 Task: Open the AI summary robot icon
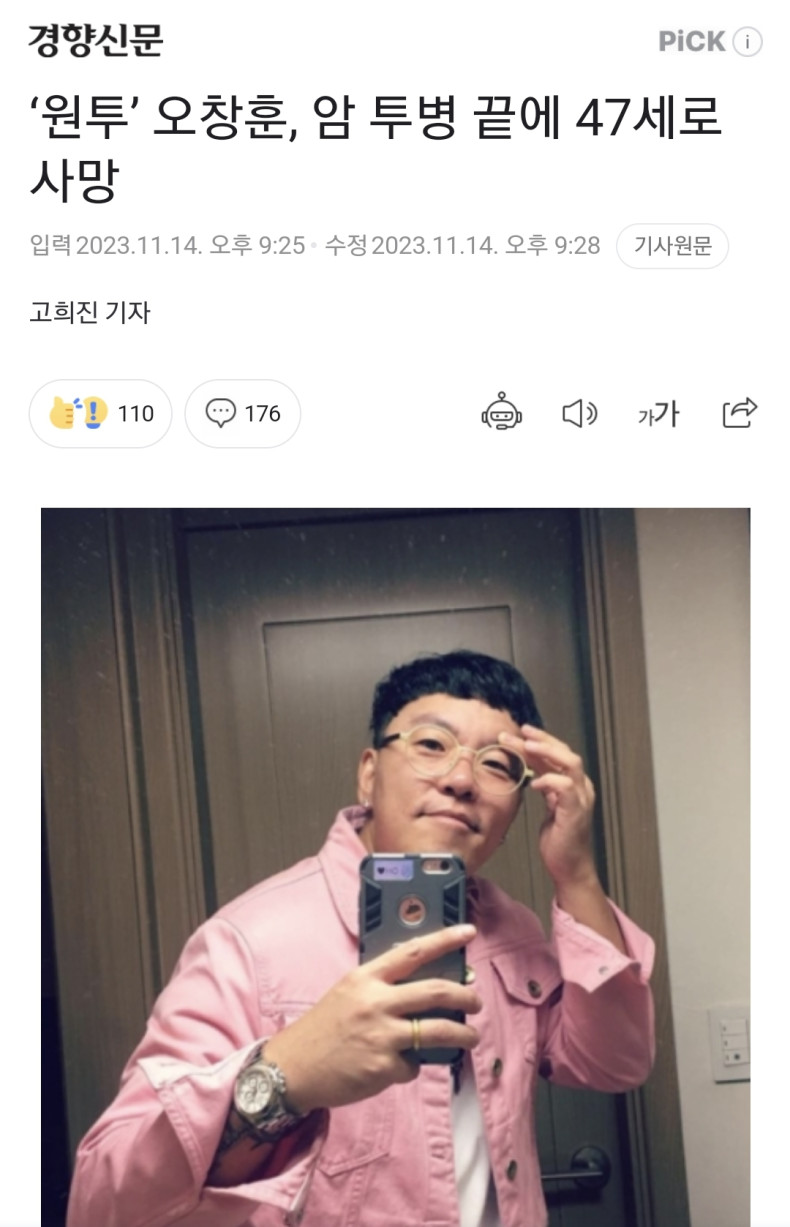501,412
